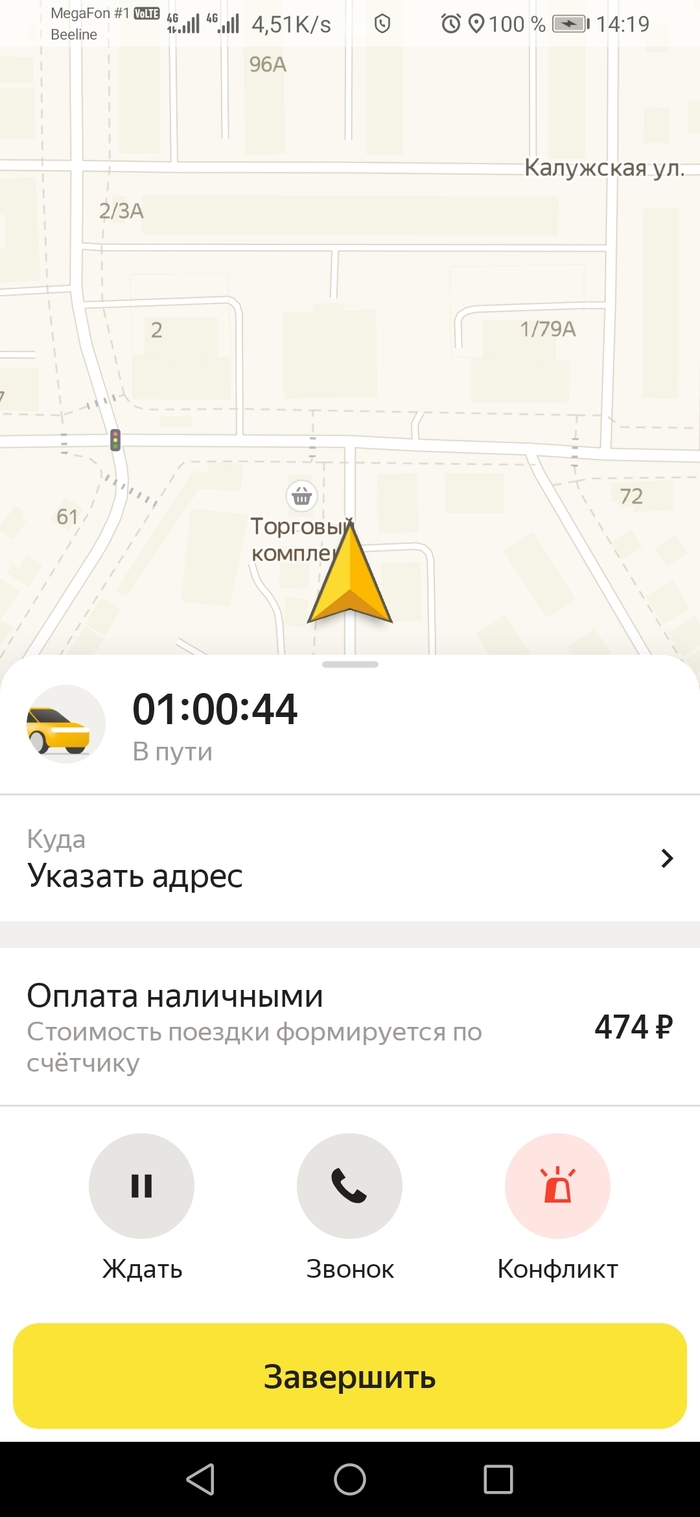Screen dimensions: 700x1517
Task: Call the passenger via Звонок
Action: pyautogui.click(x=349, y=1186)
